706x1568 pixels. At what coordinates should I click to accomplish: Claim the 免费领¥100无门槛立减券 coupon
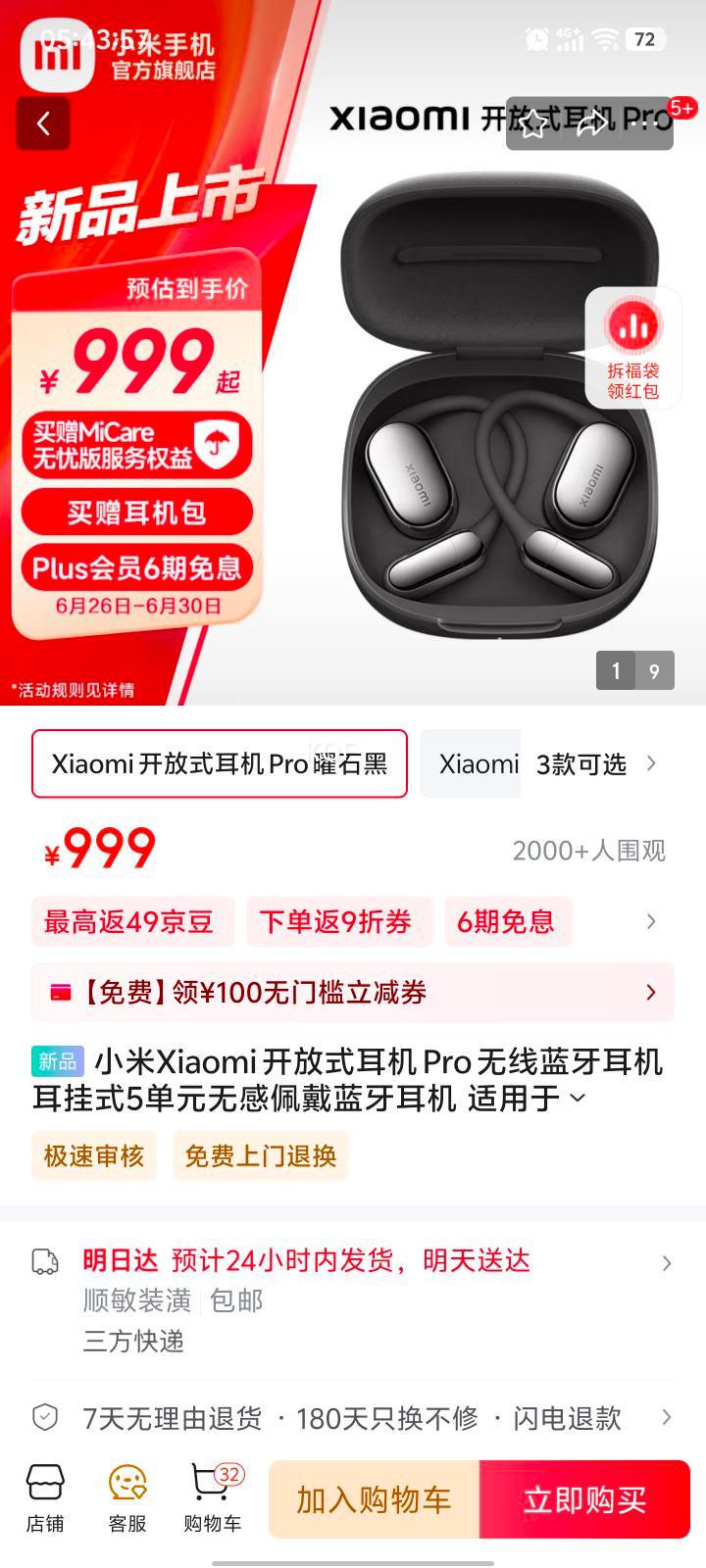click(x=353, y=993)
